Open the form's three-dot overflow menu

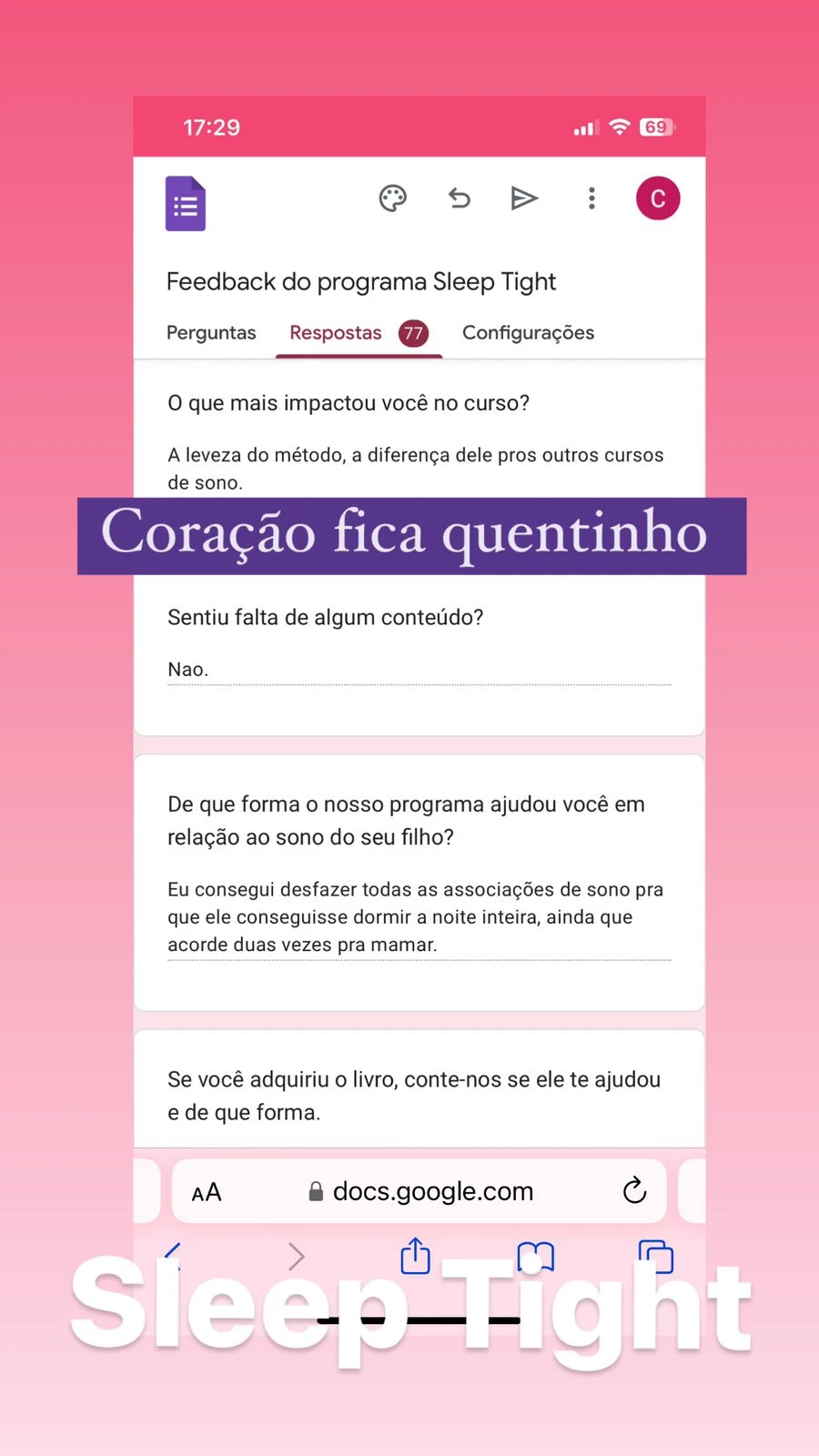(x=591, y=198)
